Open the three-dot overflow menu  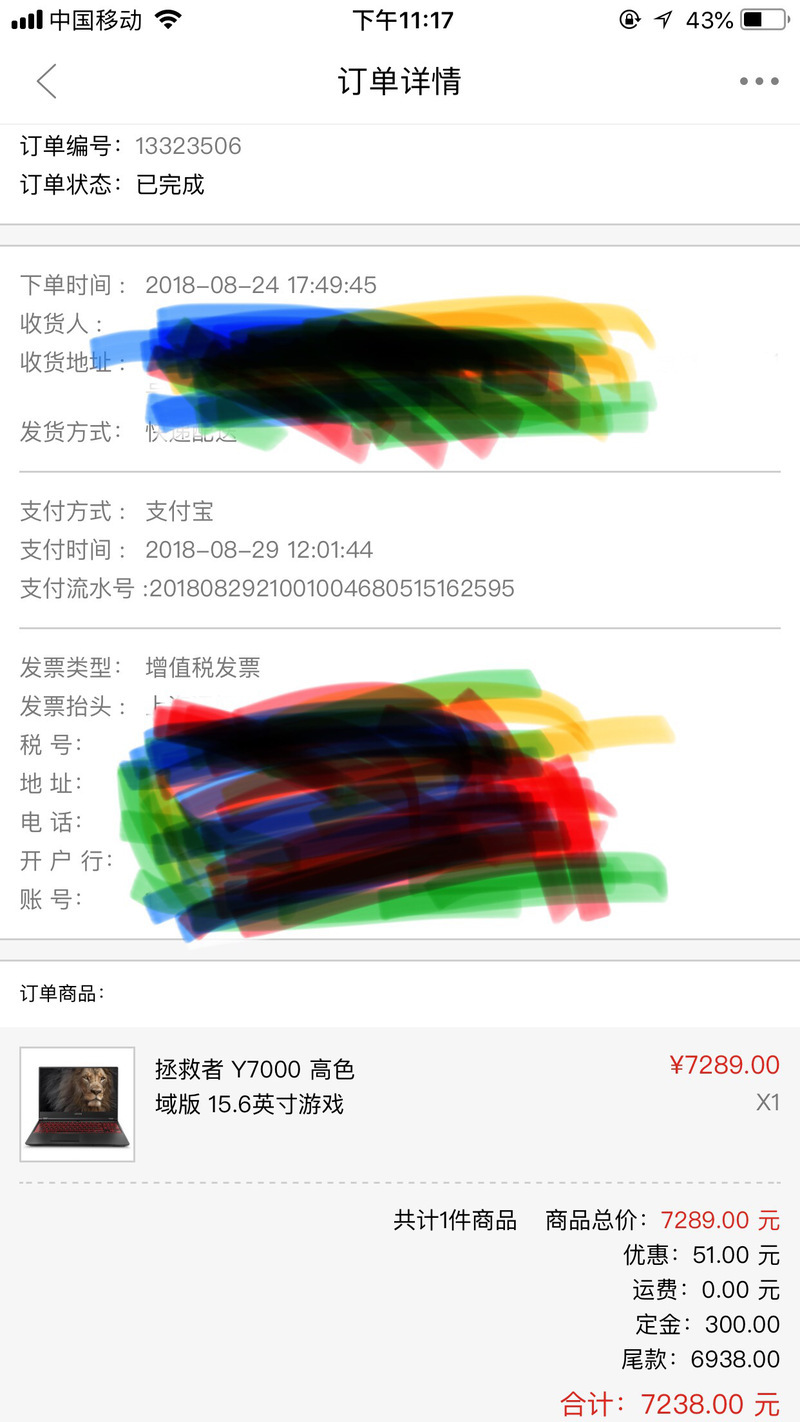tap(758, 82)
